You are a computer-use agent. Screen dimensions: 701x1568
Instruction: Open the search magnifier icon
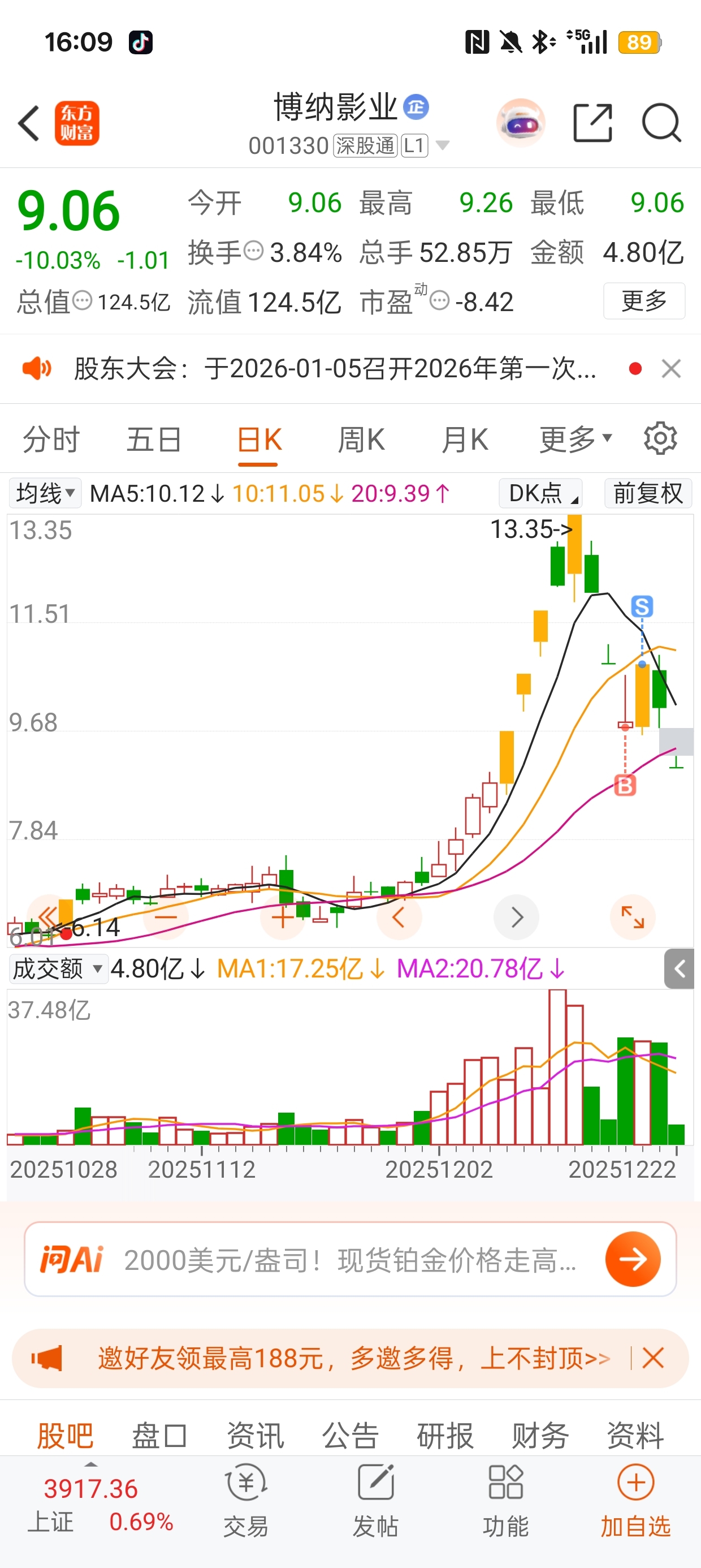tap(661, 123)
